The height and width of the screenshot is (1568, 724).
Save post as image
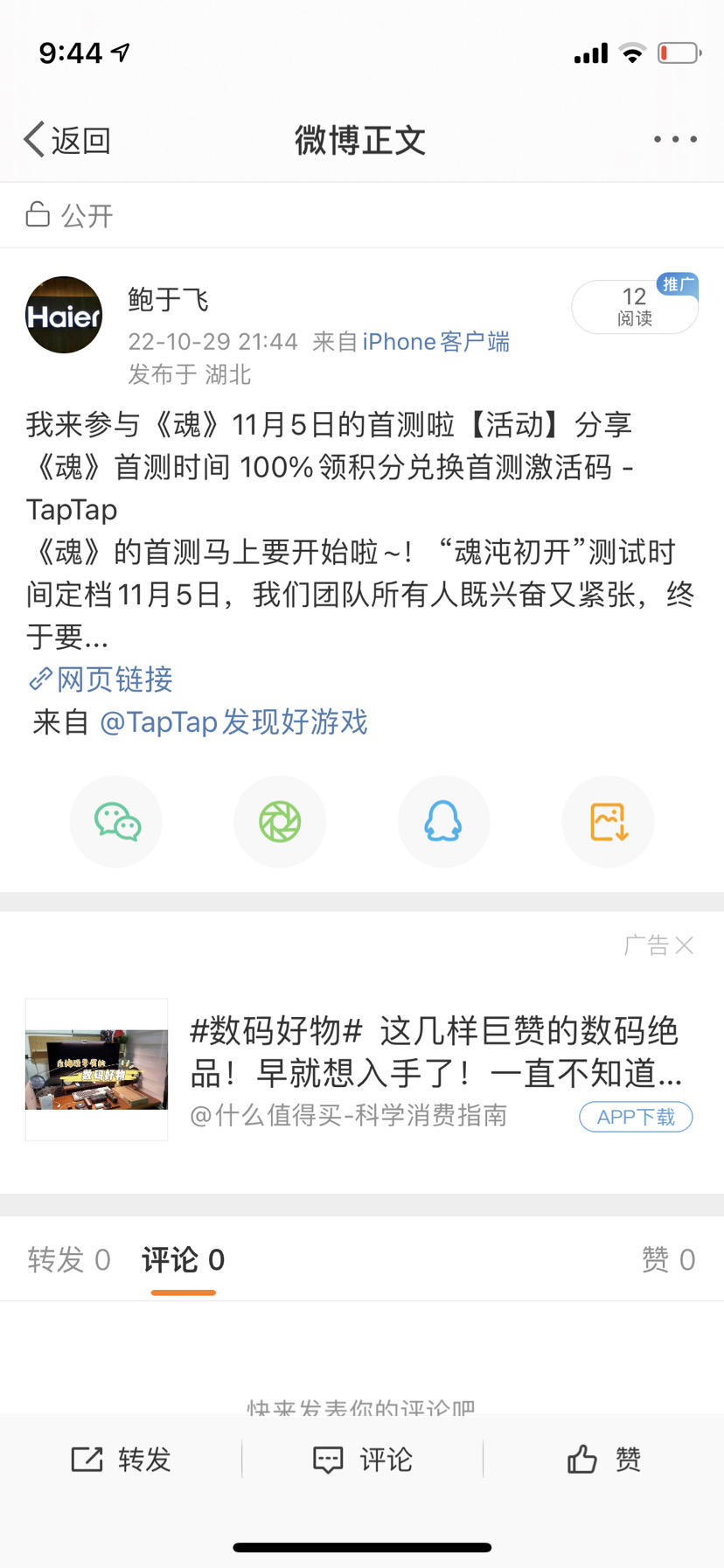(608, 822)
